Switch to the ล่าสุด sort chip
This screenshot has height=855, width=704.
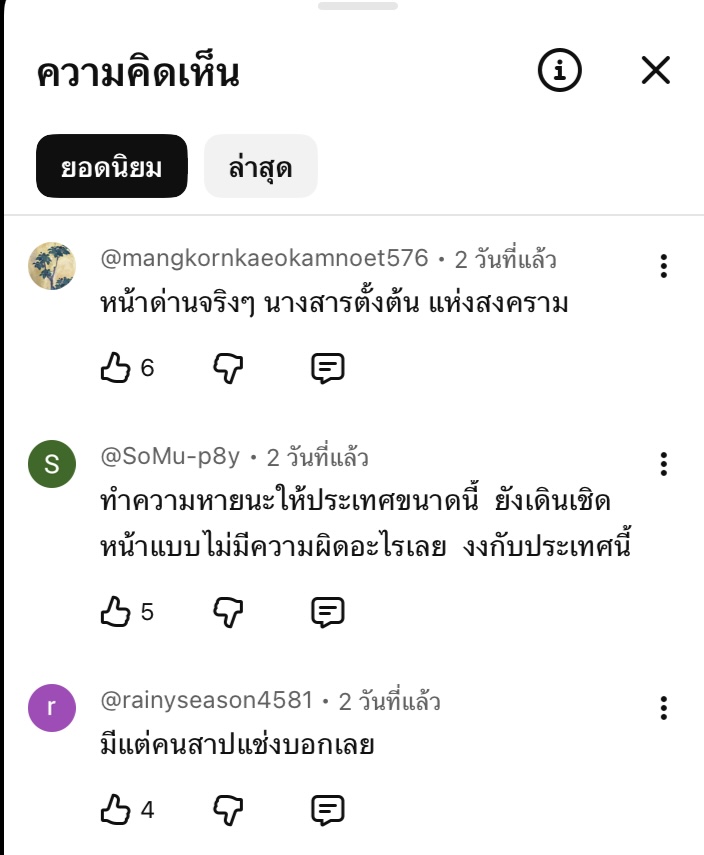[260, 166]
